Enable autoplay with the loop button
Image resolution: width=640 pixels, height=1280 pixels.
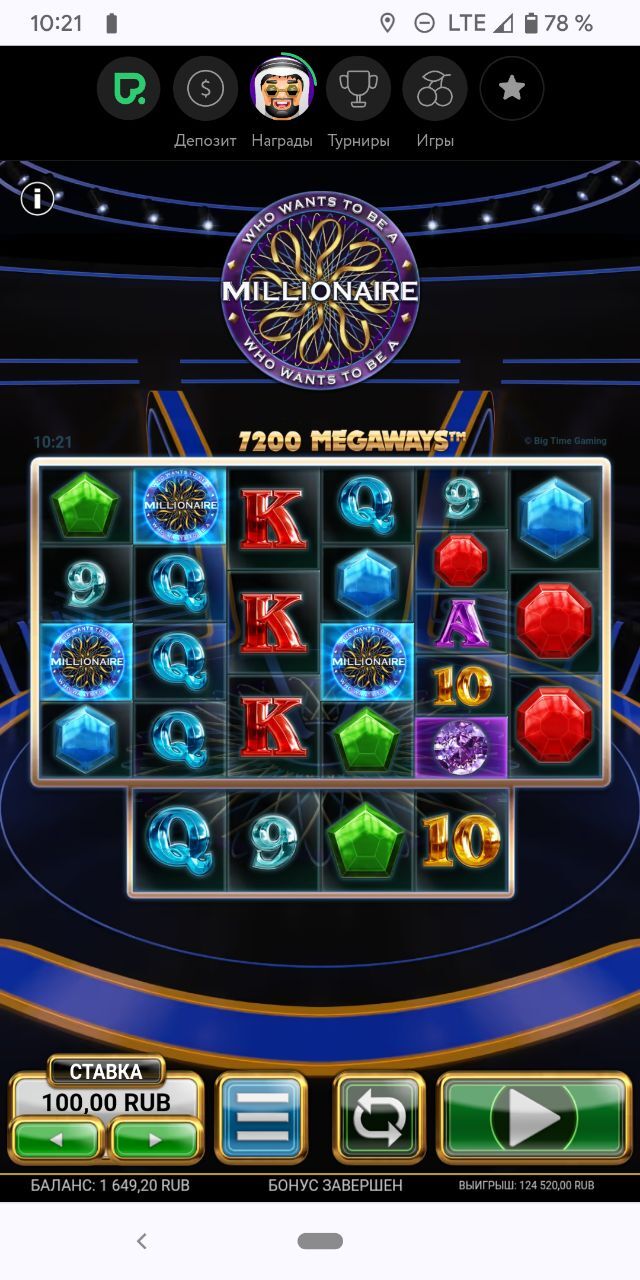(379, 1117)
